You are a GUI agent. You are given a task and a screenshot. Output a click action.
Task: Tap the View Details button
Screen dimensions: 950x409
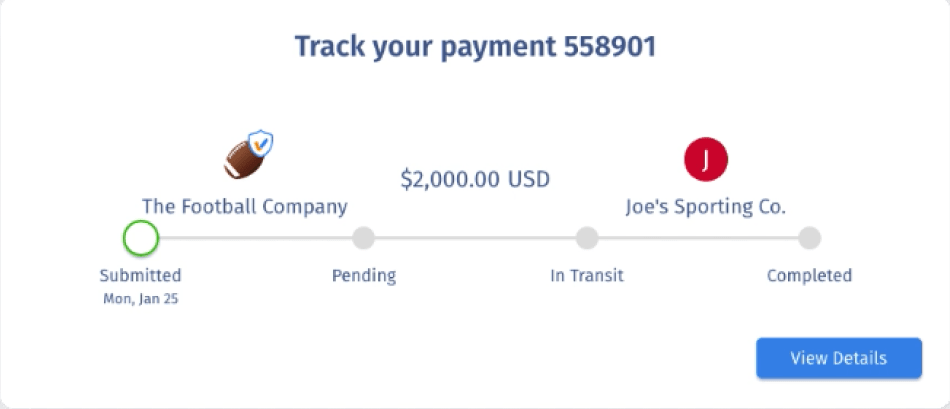point(838,358)
